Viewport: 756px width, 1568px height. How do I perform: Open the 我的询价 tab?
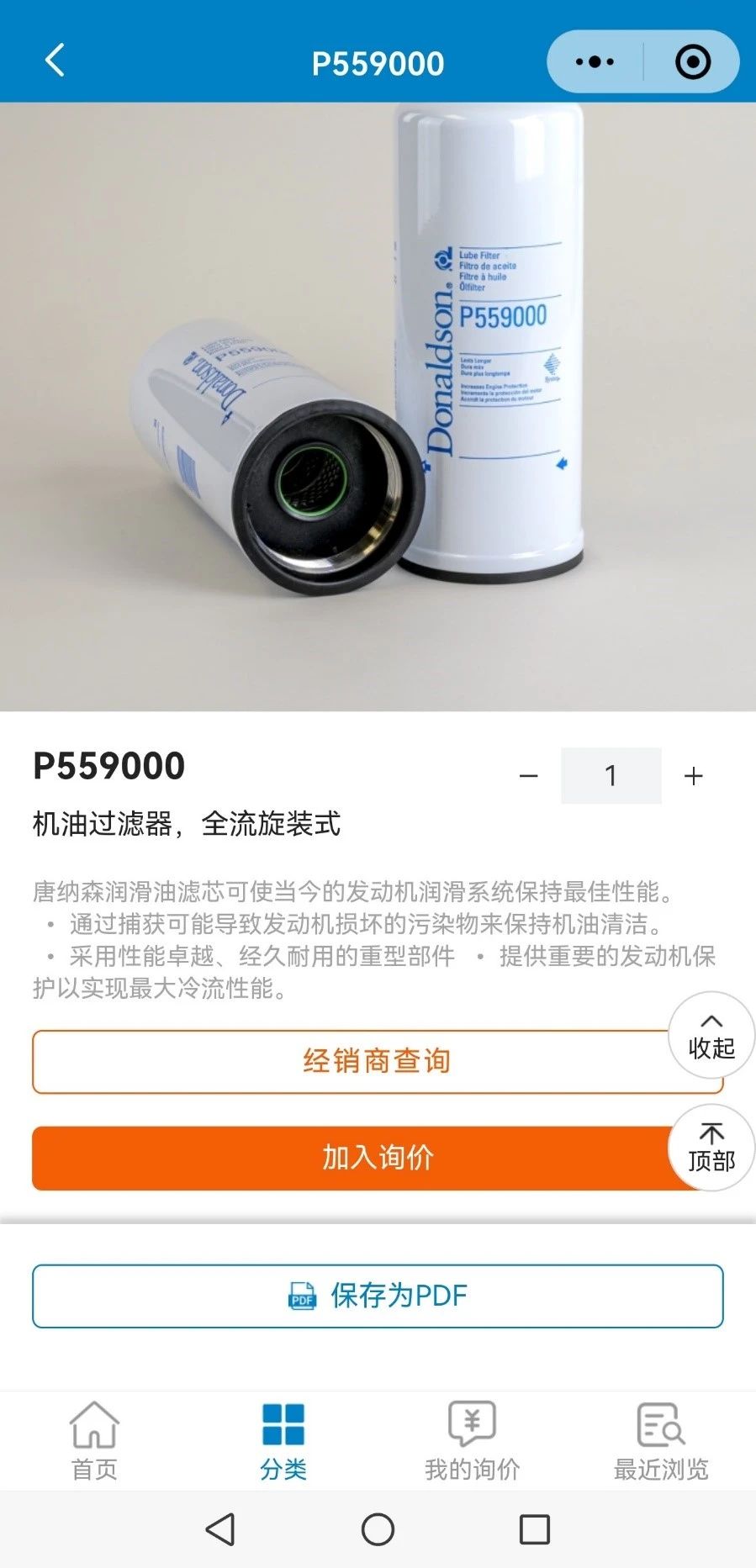point(472,1441)
